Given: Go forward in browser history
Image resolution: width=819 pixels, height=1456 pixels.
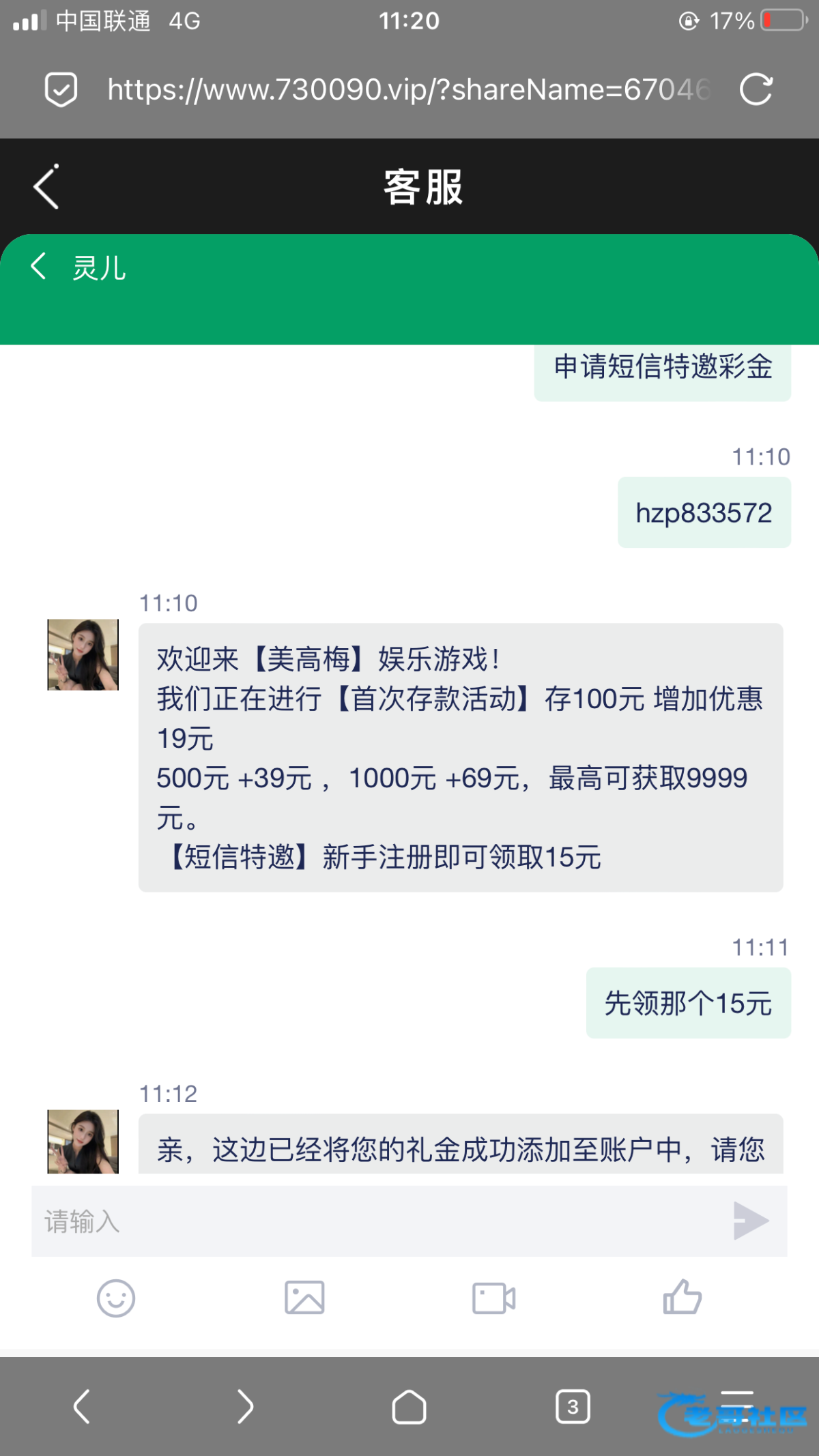Looking at the screenshot, I should pos(245,1407).
